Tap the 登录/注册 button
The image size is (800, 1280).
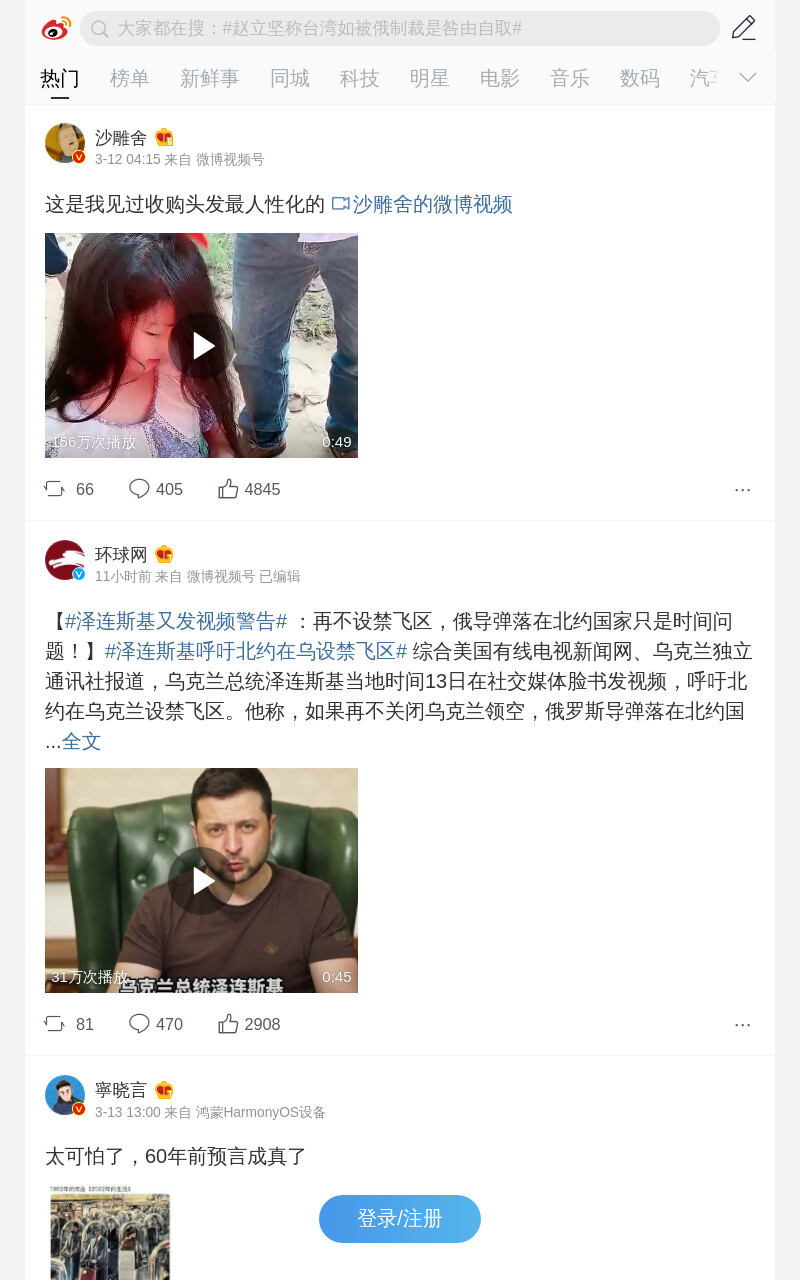coord(400,1219)
